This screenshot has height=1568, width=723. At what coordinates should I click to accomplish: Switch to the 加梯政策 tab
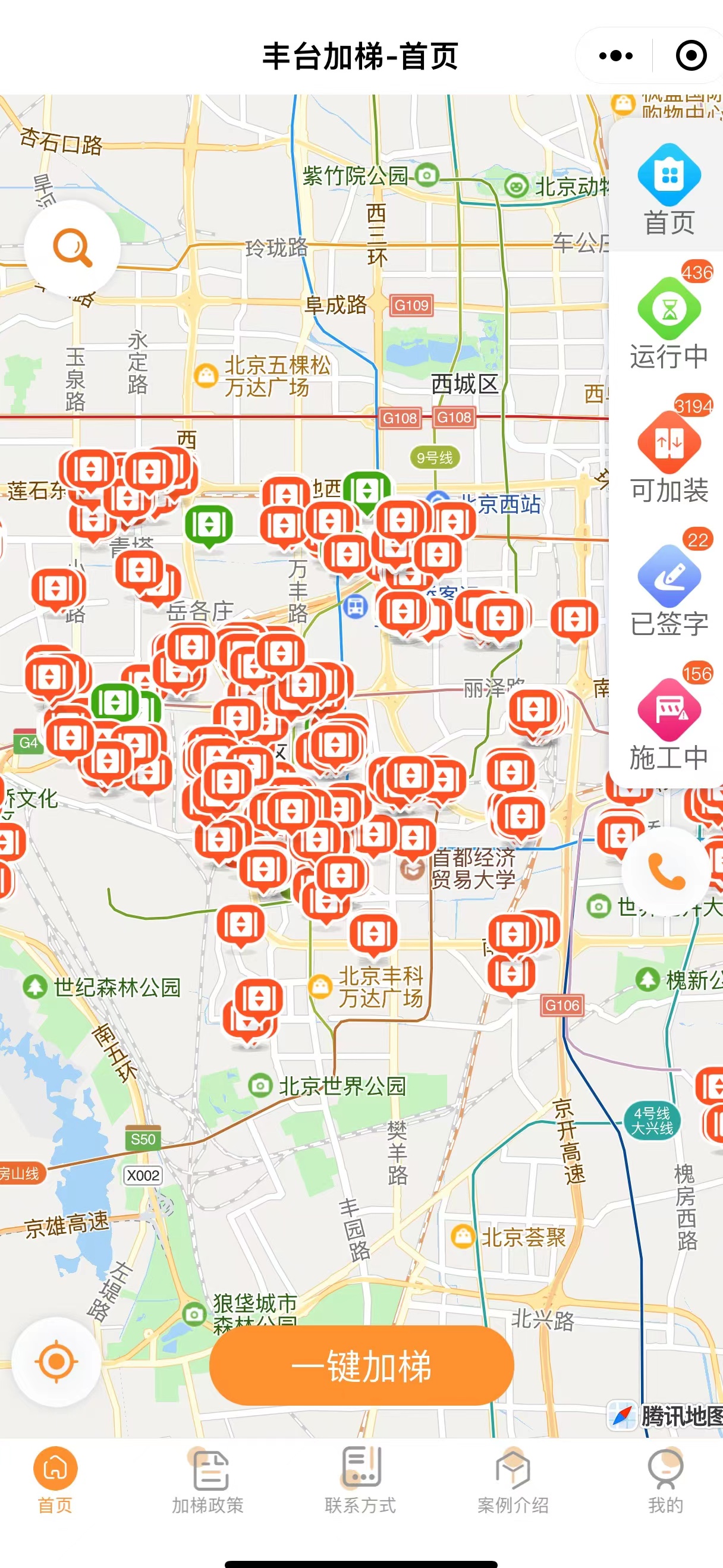208,1481
